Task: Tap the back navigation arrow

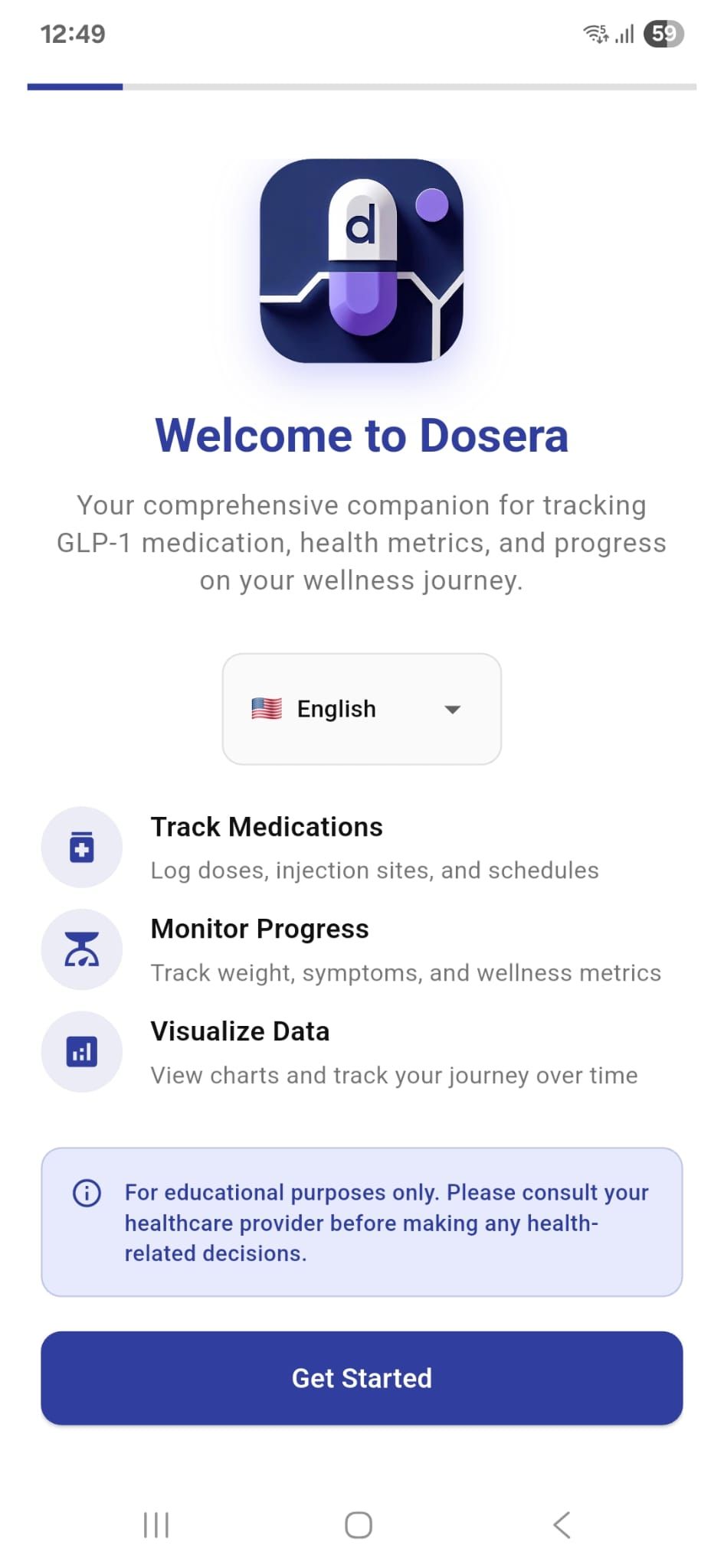Action: coord(562,1524)
